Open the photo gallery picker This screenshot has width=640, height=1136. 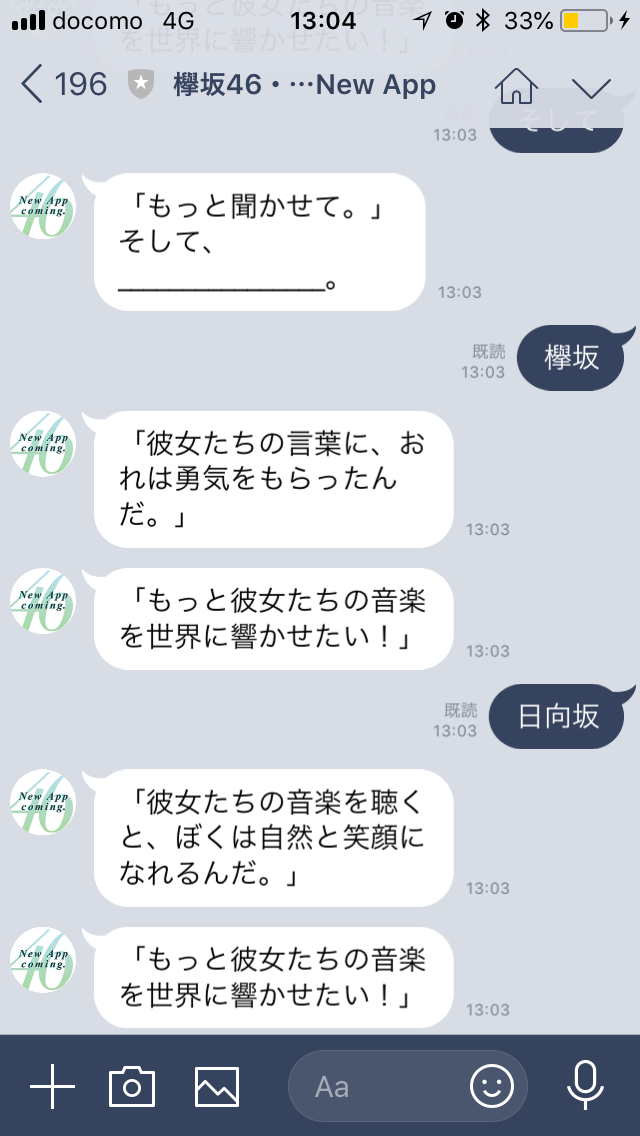click(x=217, y=1087)
